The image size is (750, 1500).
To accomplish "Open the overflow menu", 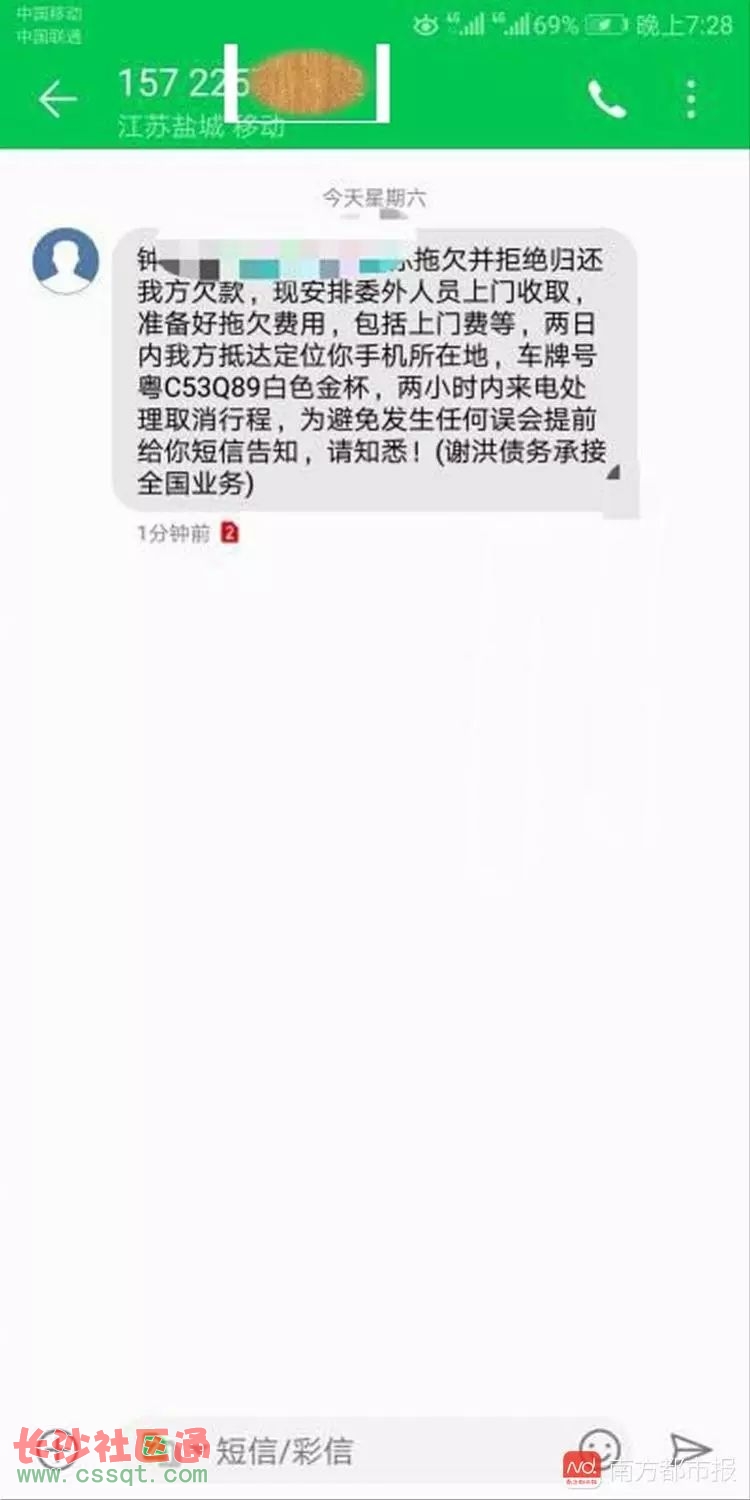I will 691,99.
